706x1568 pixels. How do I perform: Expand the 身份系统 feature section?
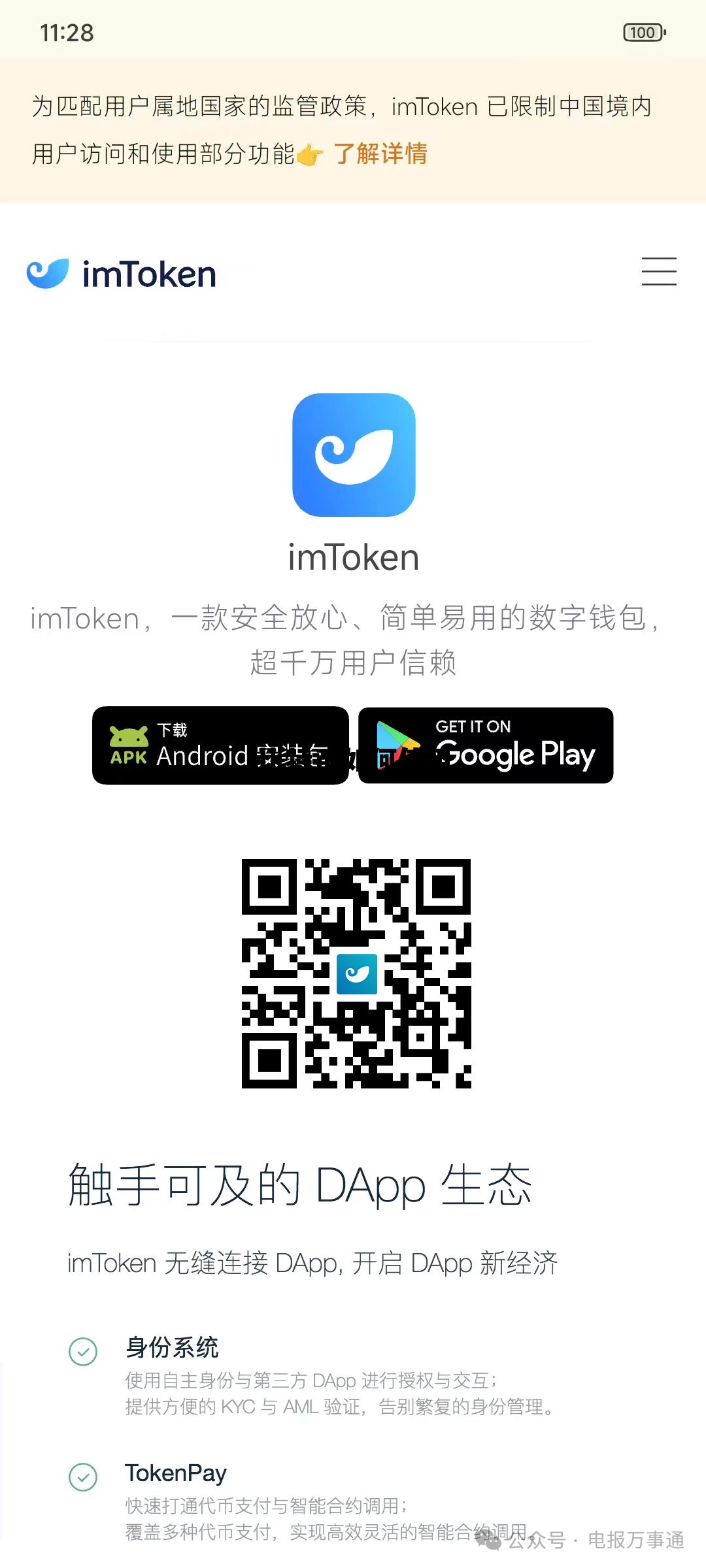(173, 1348)
